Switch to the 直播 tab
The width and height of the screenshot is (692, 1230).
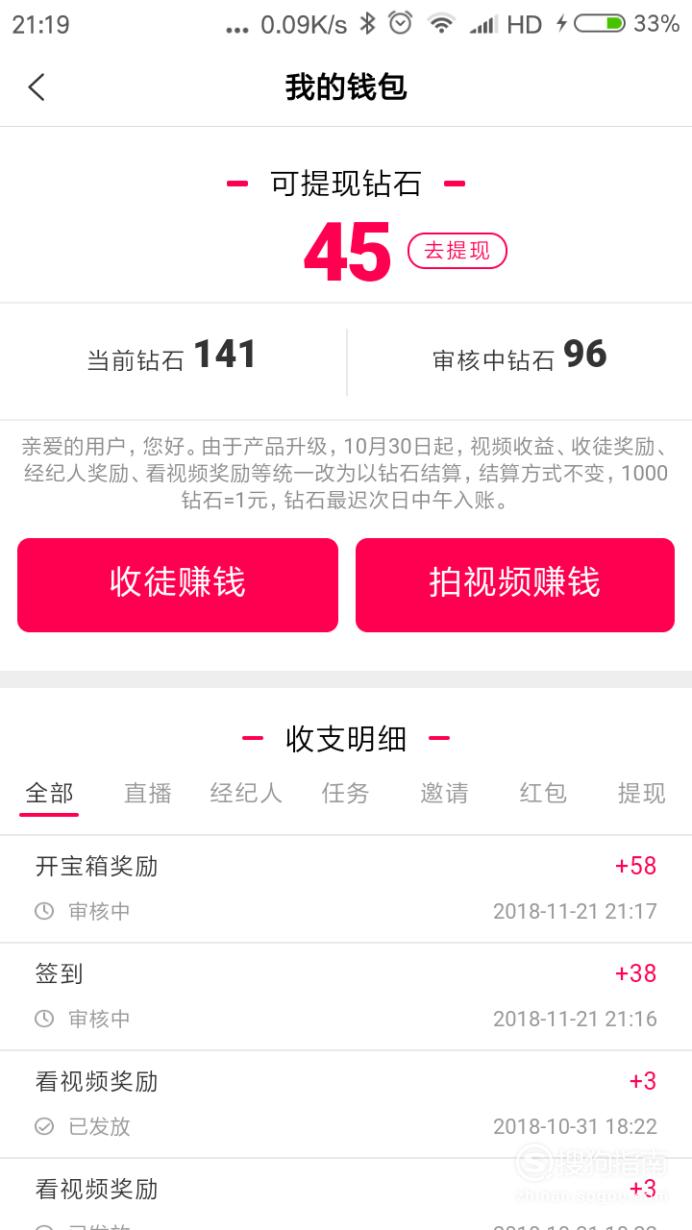(x=148, y=793)
